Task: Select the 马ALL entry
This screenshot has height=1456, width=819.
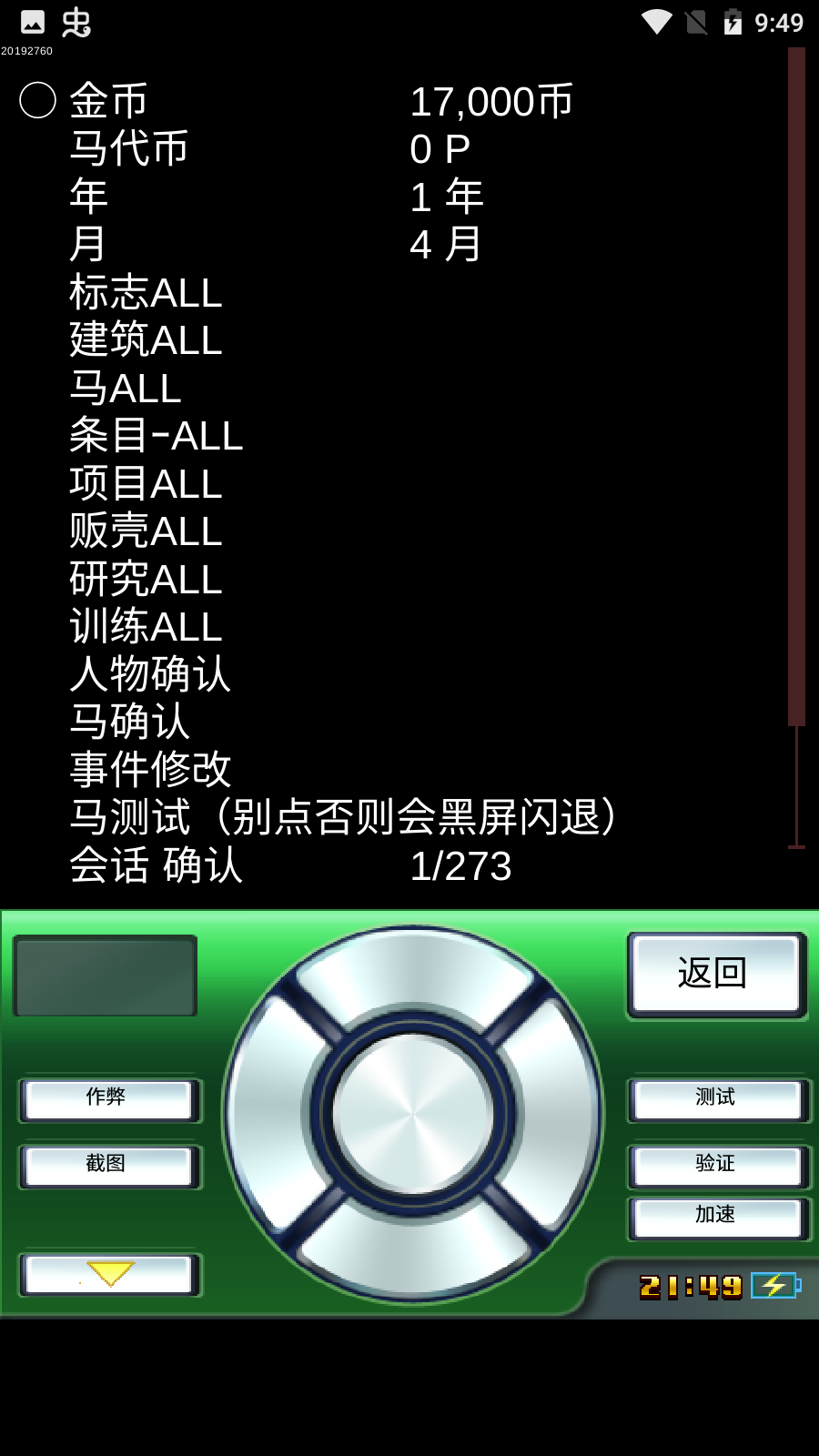Action: tap(126, 389)
